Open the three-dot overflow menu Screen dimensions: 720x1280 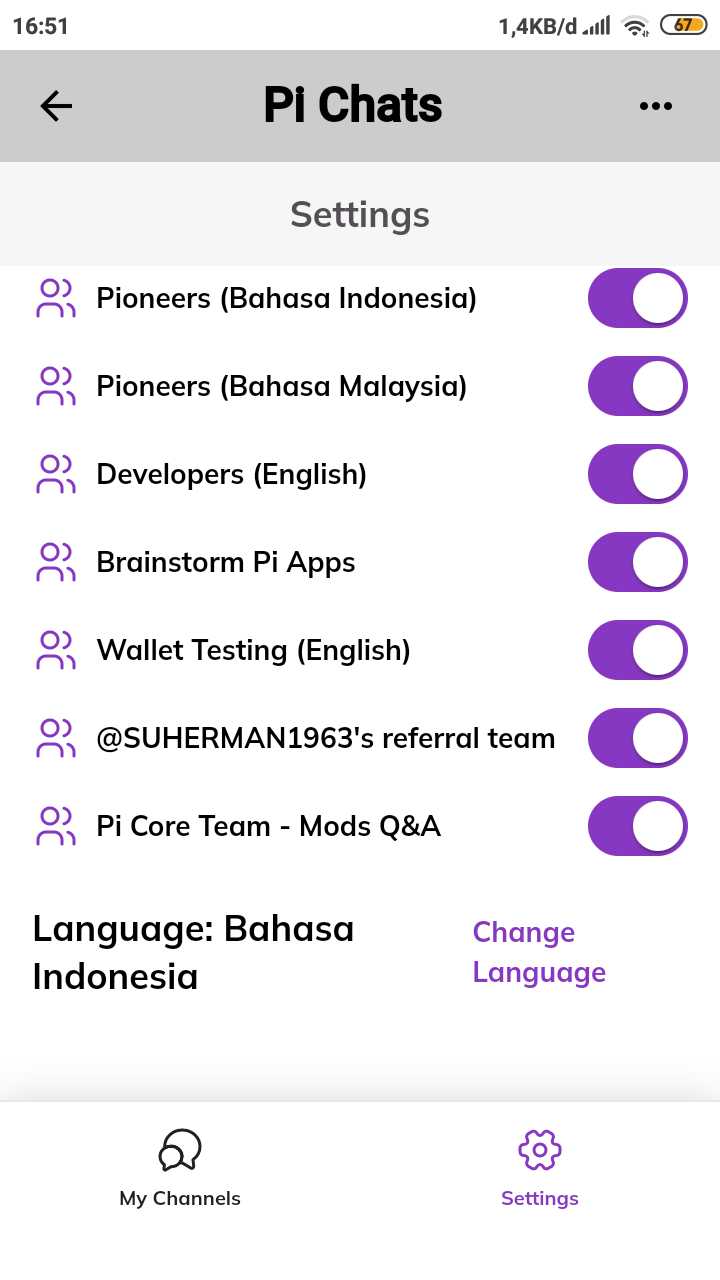(x=655, y=106)
